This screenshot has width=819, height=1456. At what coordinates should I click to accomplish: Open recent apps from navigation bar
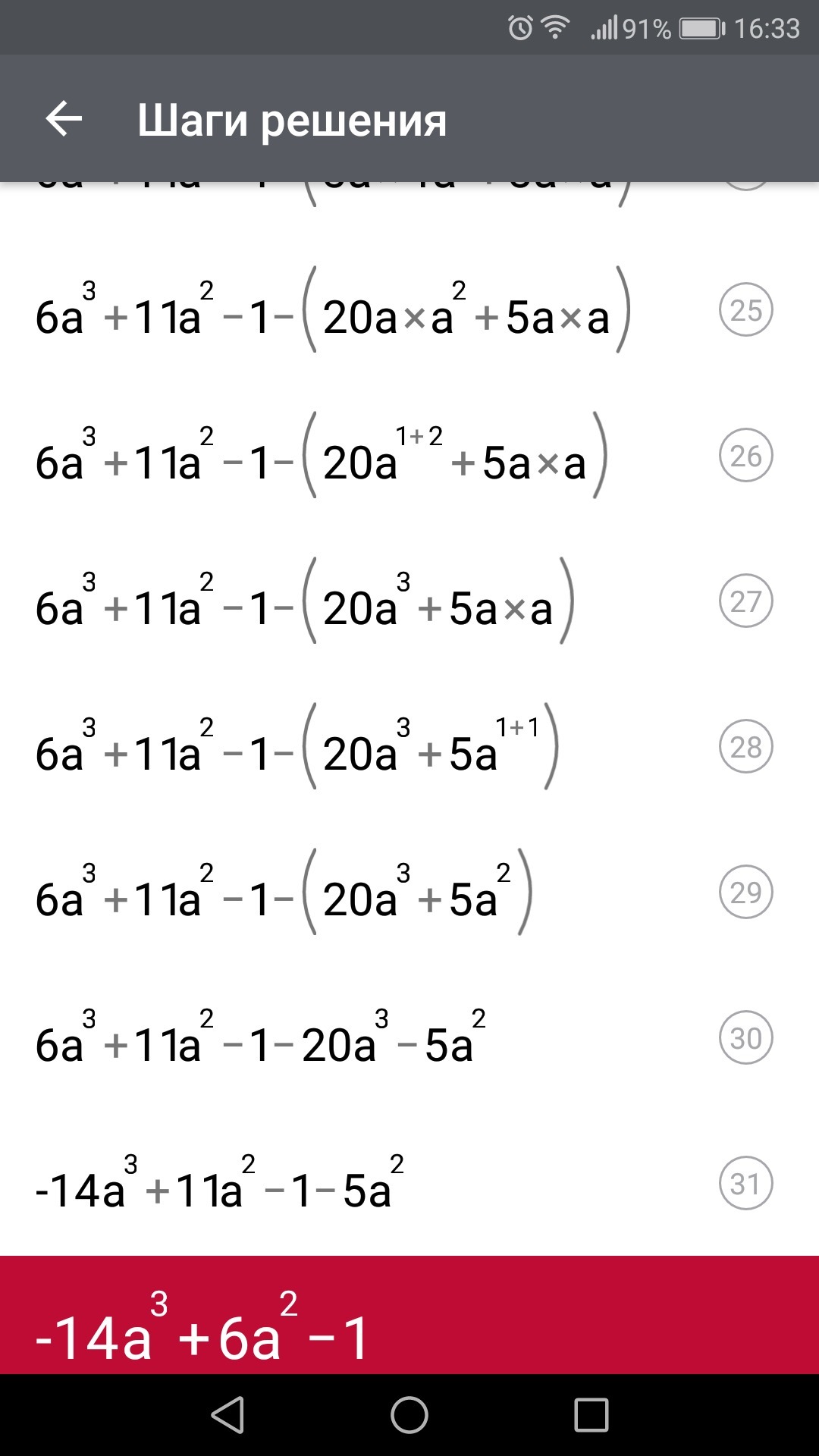(x=591, y=1415)
